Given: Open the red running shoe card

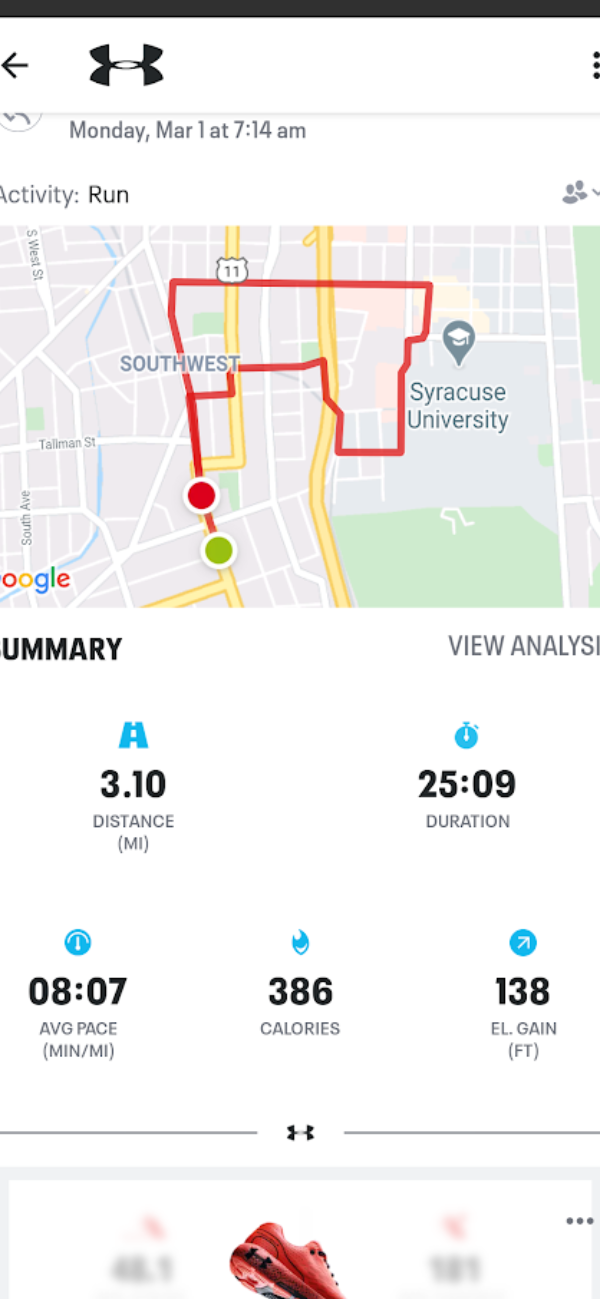Looking at the screenshot, I should [x=300, y=1240].
